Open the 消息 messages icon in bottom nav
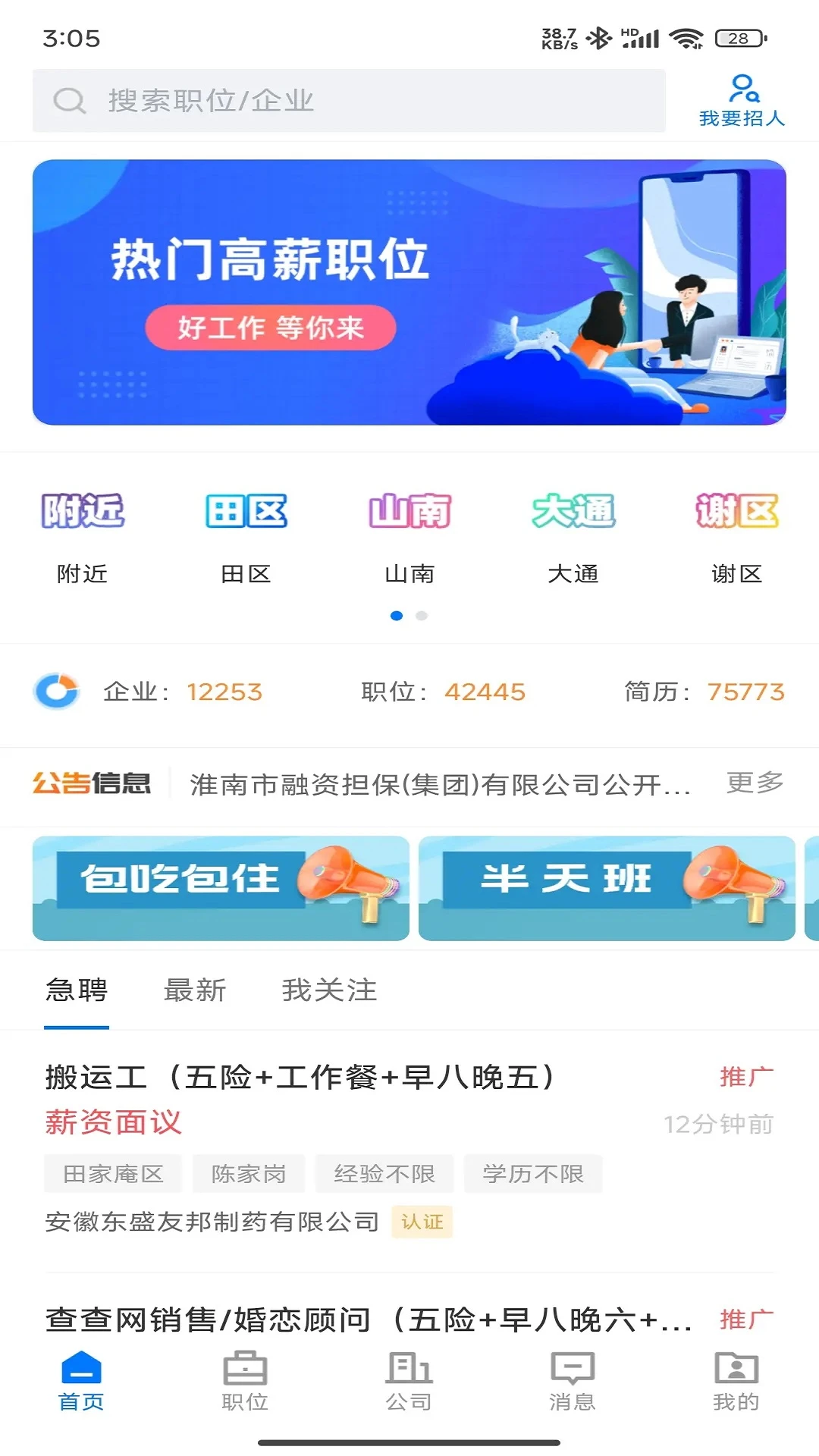This screenshot has height=1456, width=819. [573, 1380]
